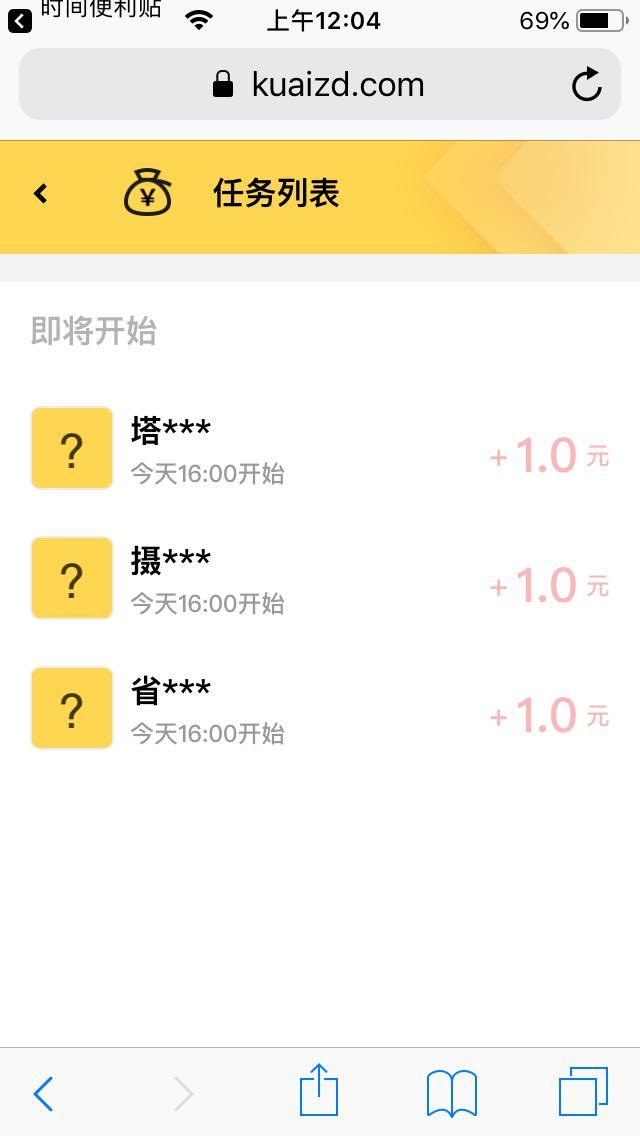Tap the kuaizd.com address bar

pos(318,85)
